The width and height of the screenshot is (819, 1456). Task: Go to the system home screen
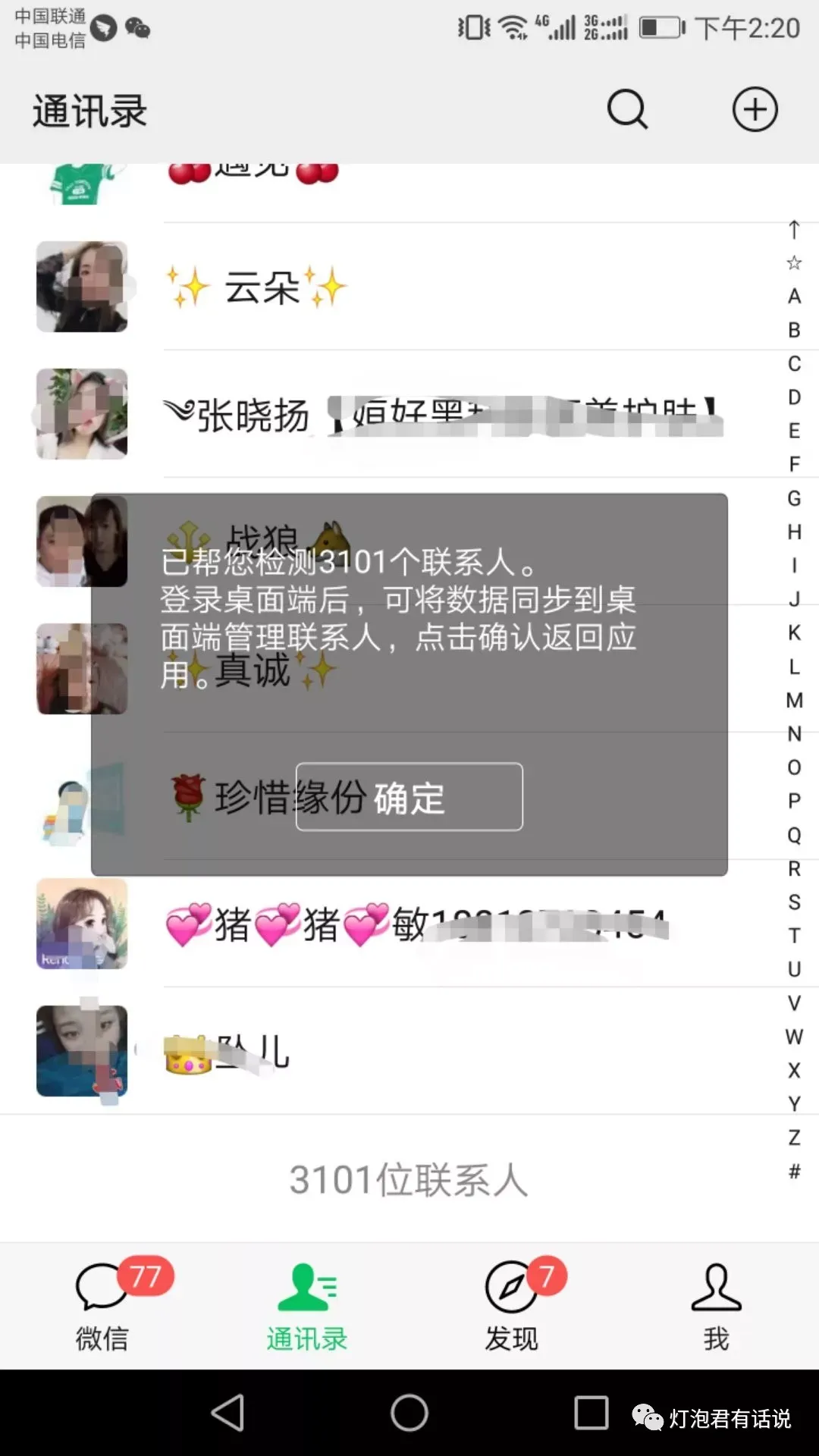[409, 1413]
